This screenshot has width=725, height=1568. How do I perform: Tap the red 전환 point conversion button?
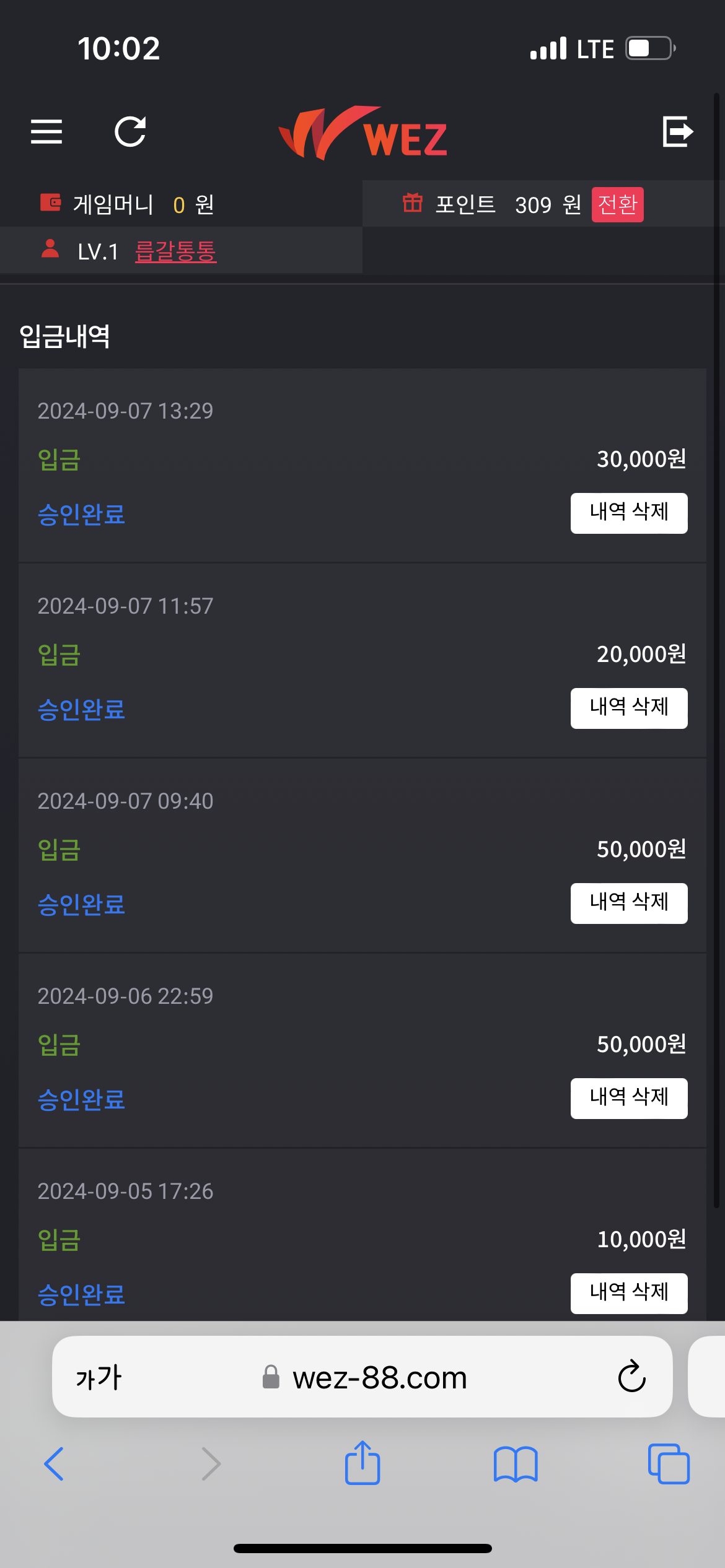617,204
